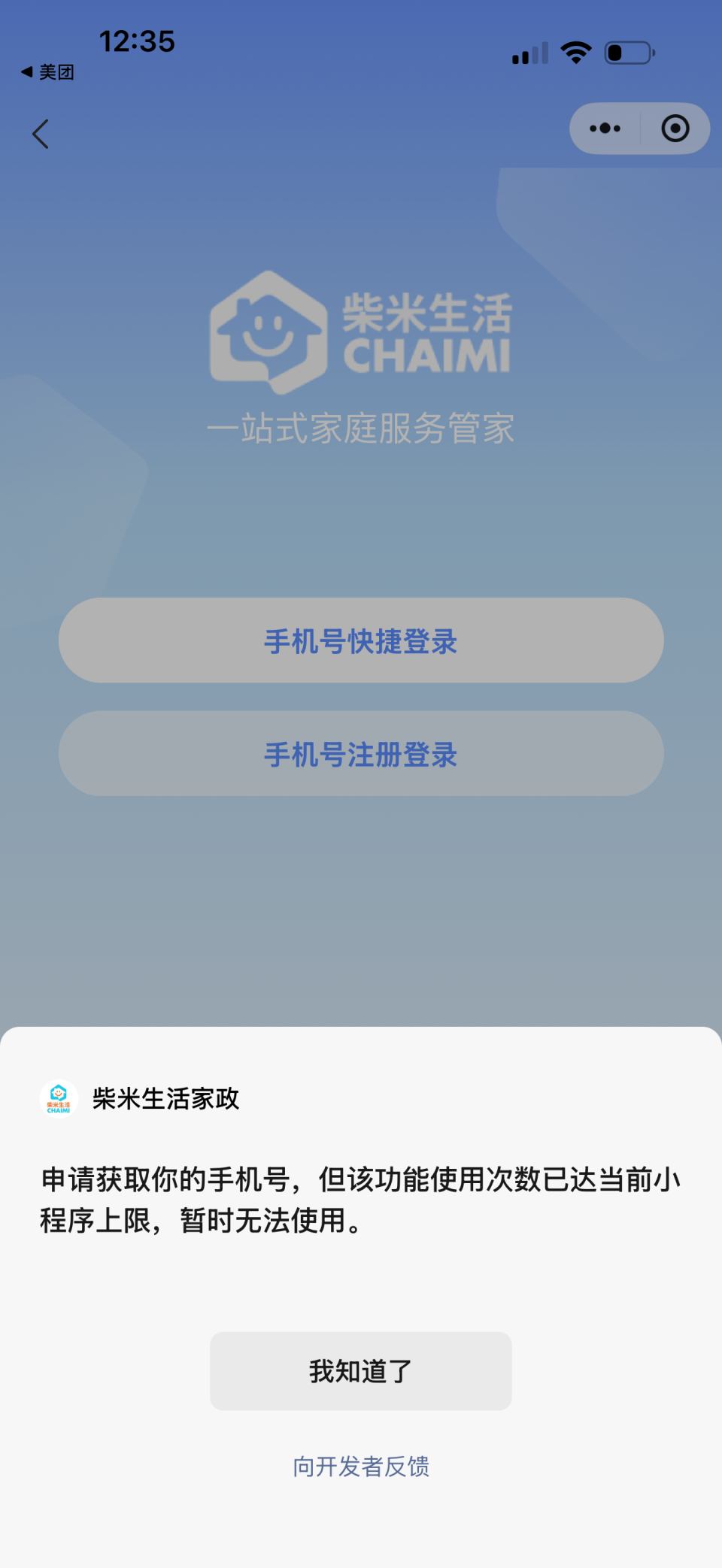The height and width of the screenshot is (1568, 722).
Task: Open the WeChat mini program more options menu
Action: coord(604,129)
